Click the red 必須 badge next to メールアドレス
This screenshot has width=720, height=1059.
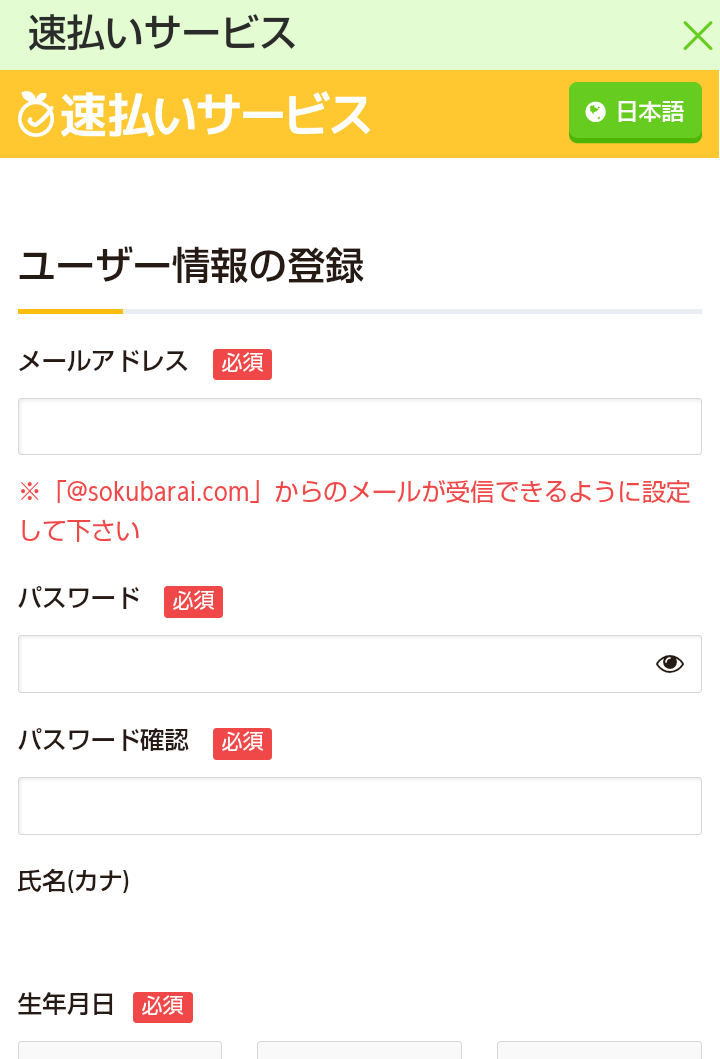pyautogui.click(x=242, y=364)
